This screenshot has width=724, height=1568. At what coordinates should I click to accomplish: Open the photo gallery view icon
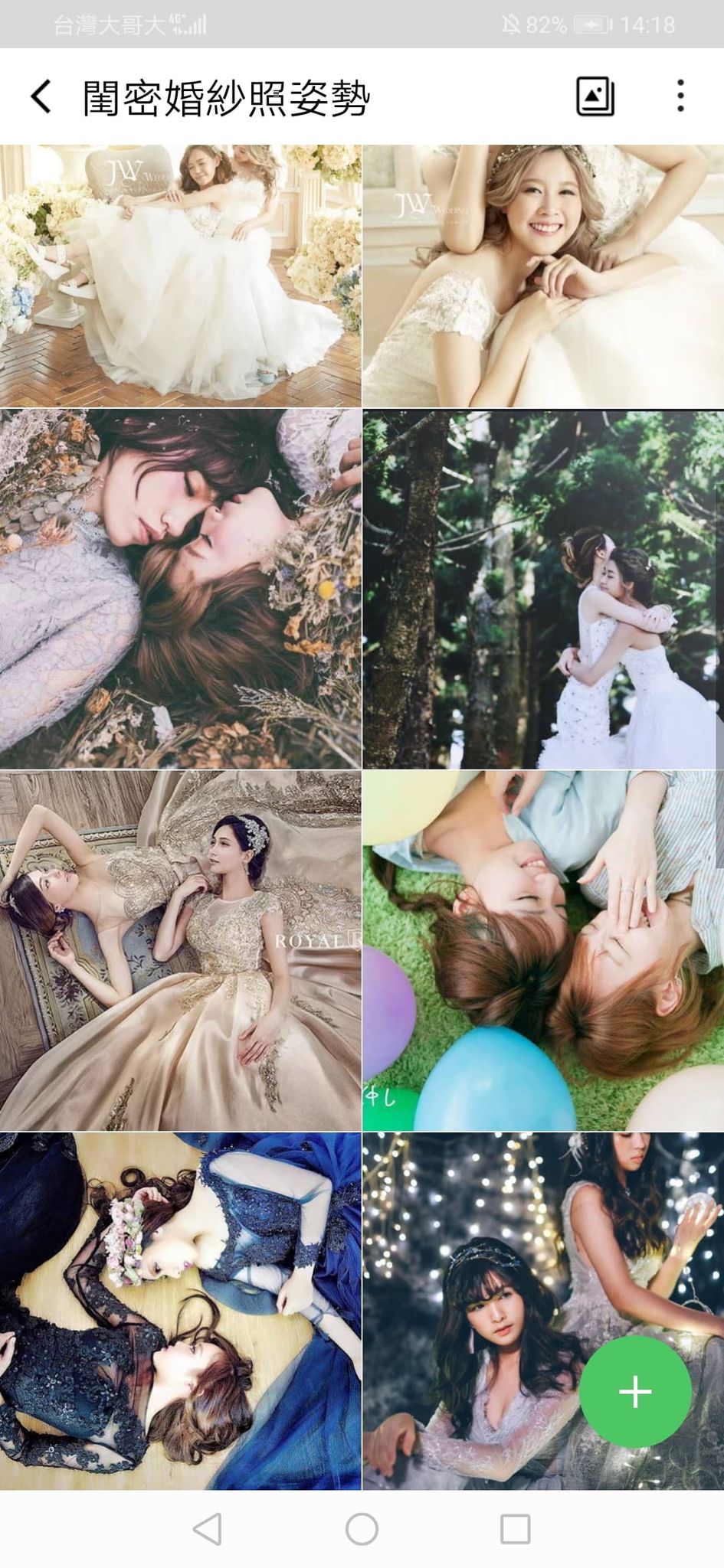(x=595, y=96)
